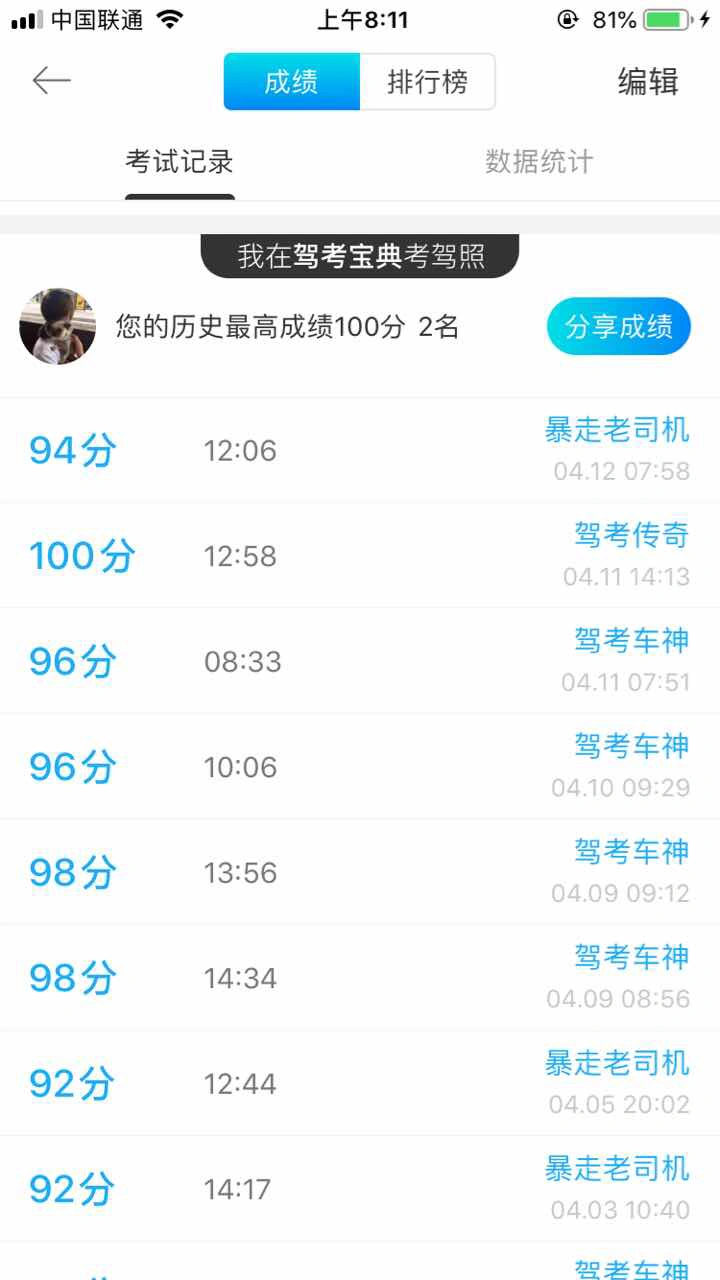Select the 成绩 segment

click(291, 81)
